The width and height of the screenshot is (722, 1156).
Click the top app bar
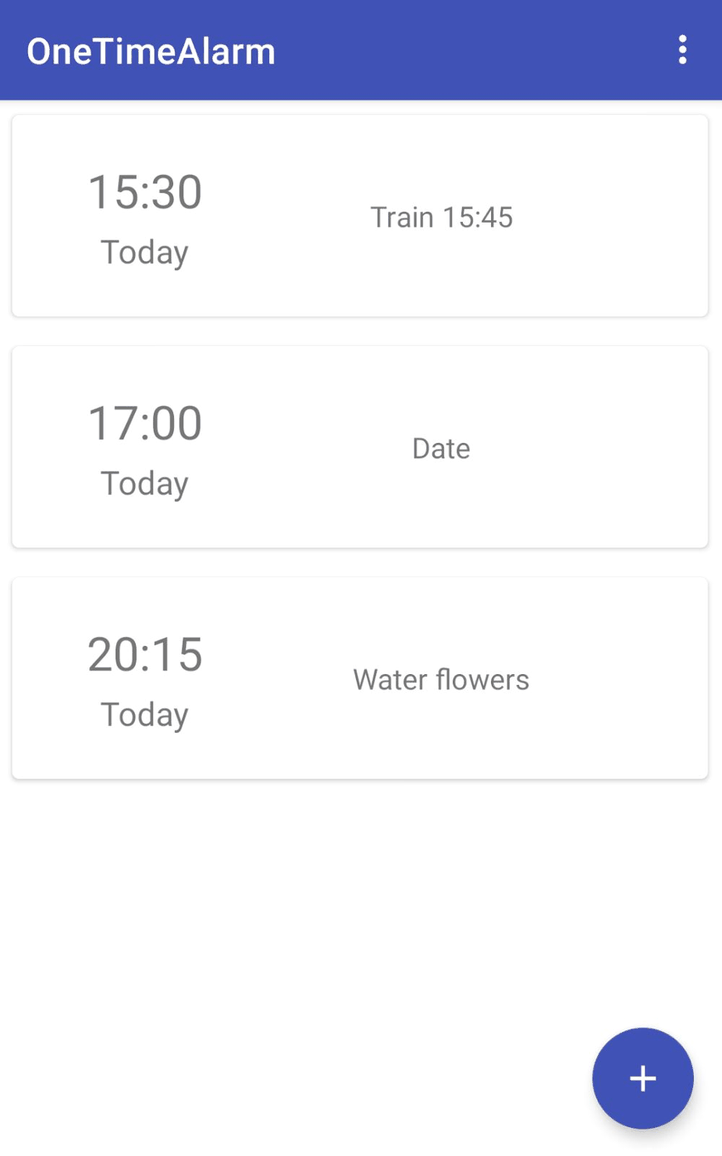[360, 50]
